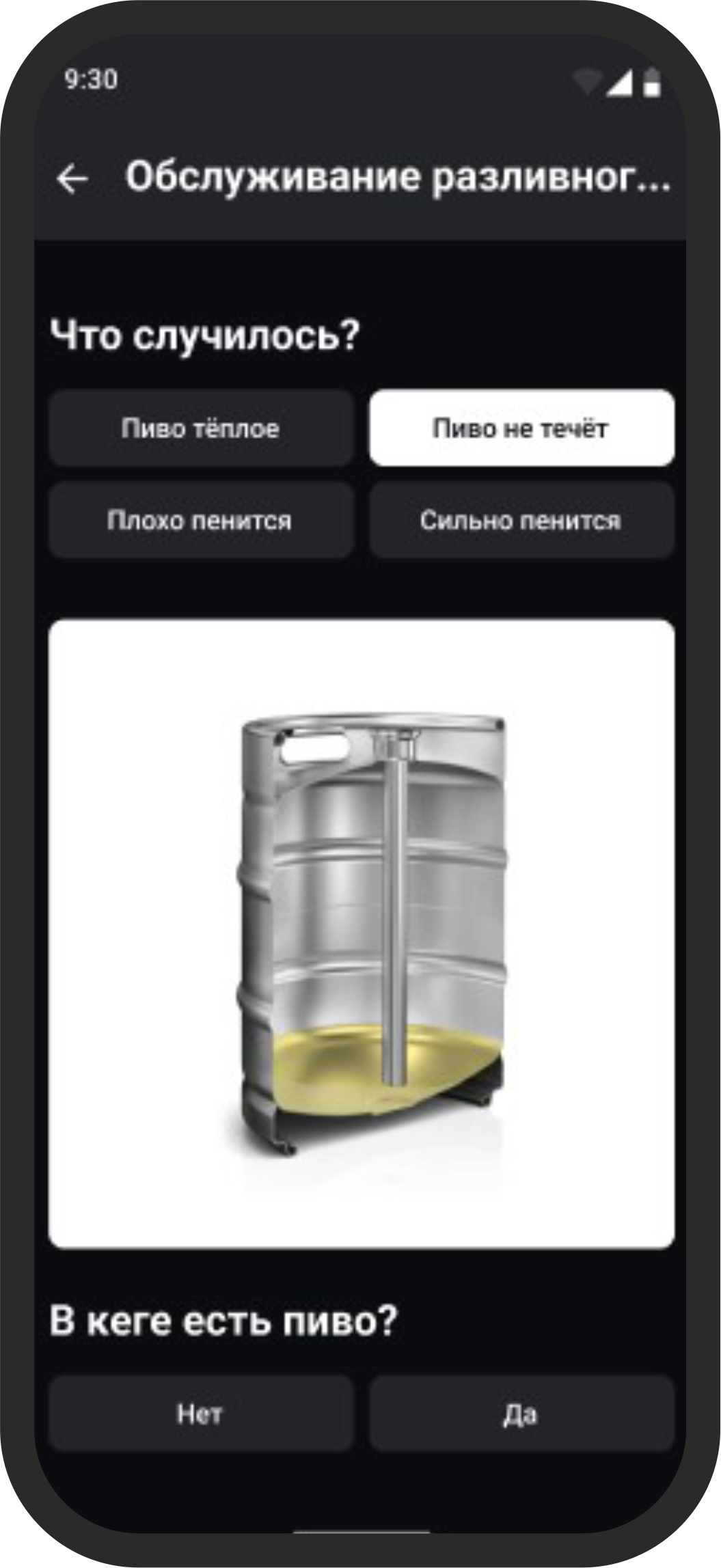Select the "Пиво тёплое" option

tap(201, 428)
